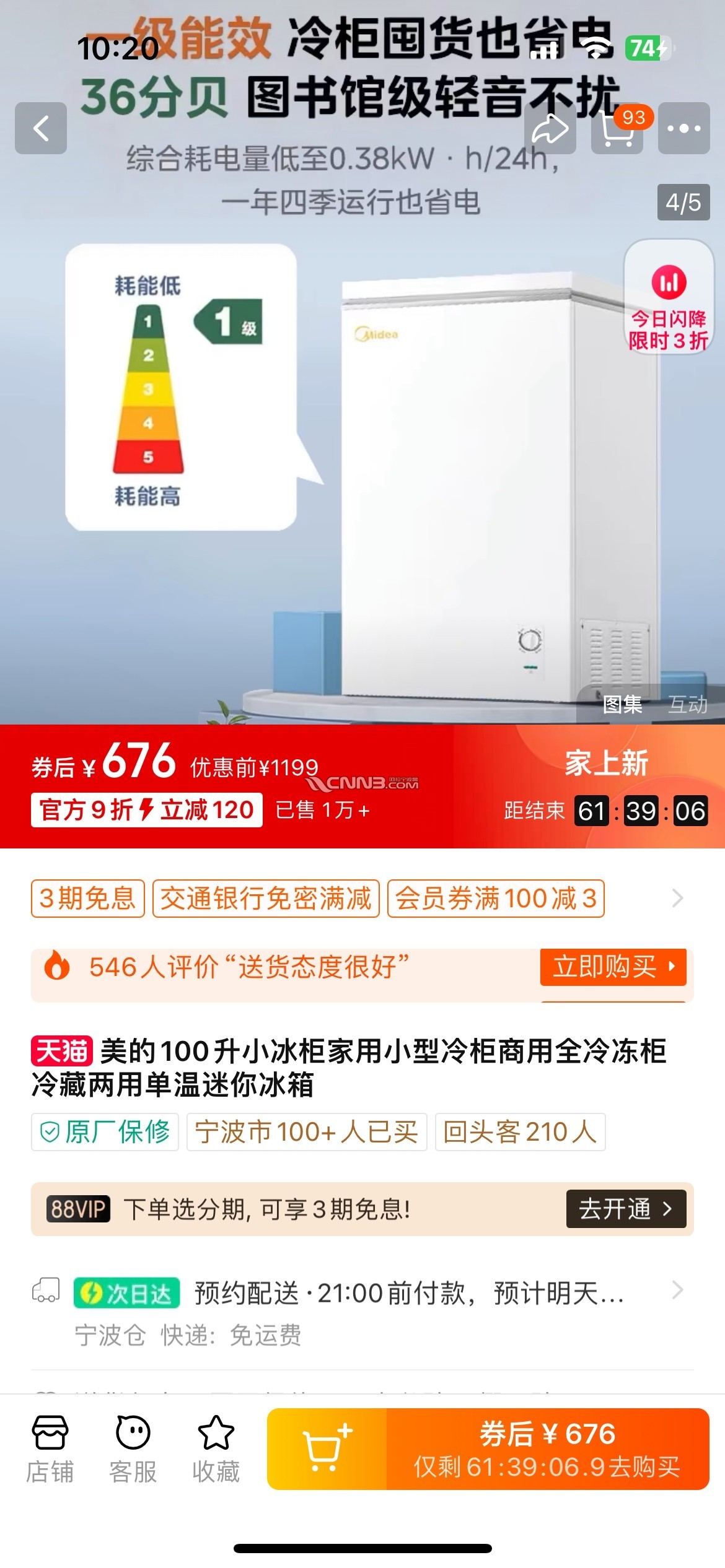Share this product
The image size is (725, 1568).
[550, 128]
